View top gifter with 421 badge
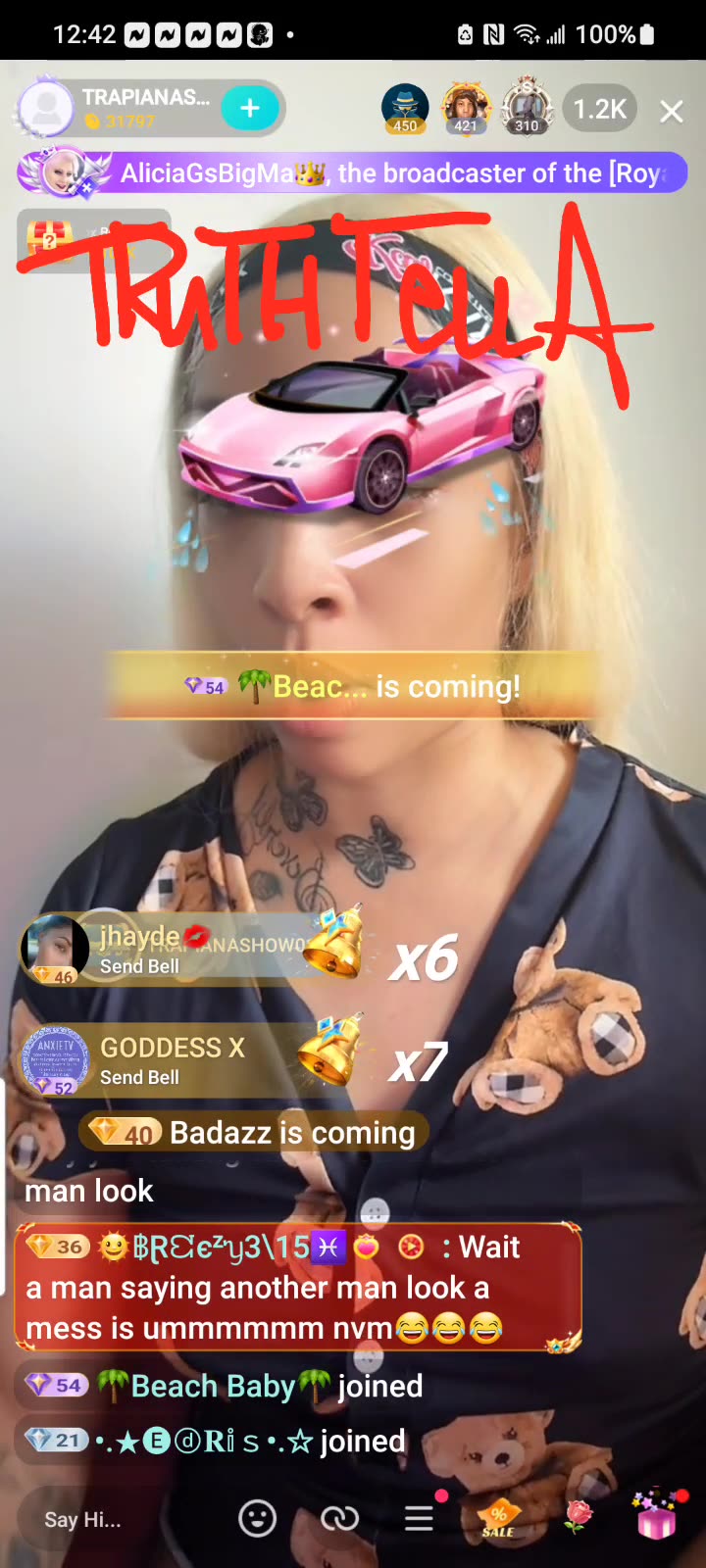706x1568 pixels. (466, 108)
